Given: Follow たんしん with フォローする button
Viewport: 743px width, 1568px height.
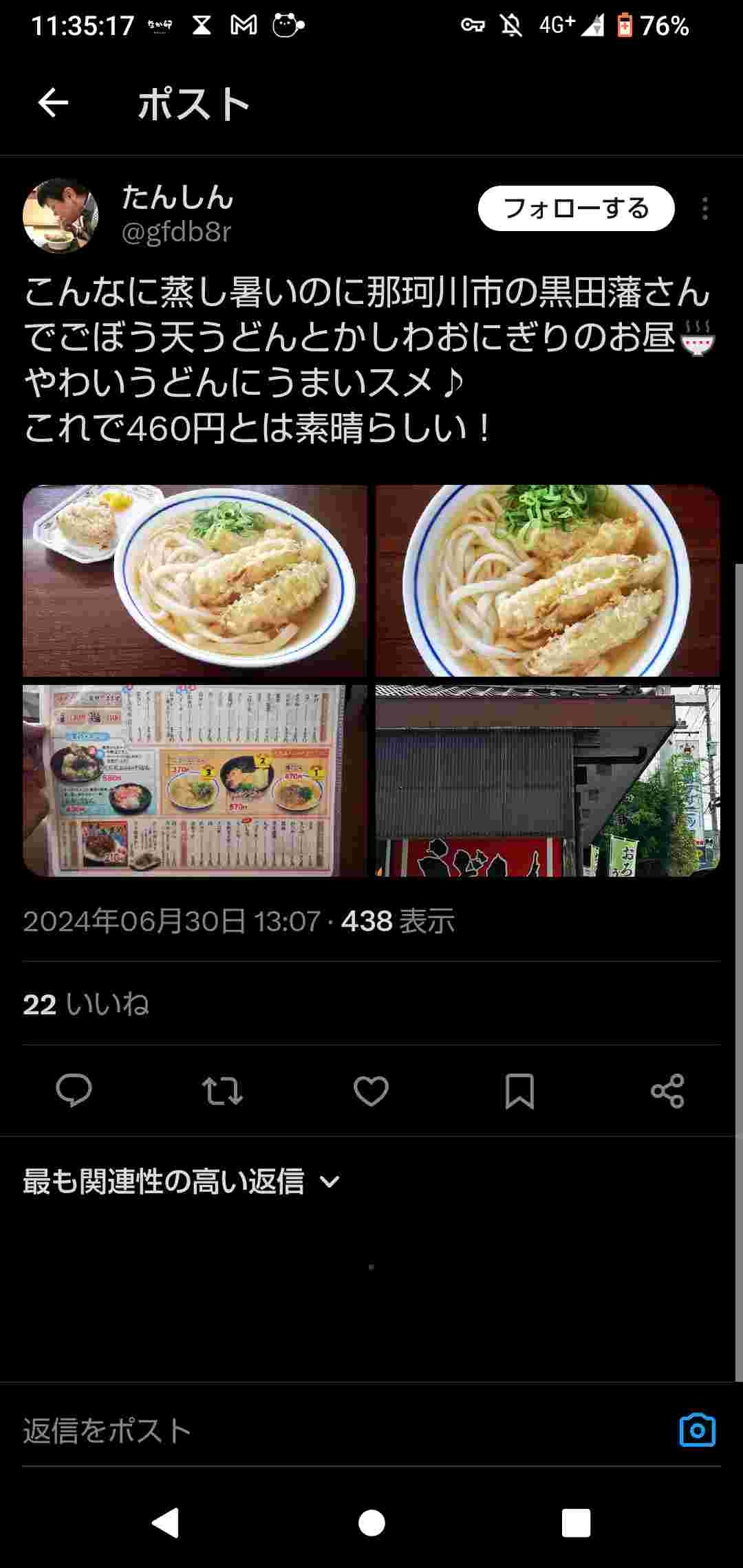Looking at the screenshot, I should click(x=576, y=208).
